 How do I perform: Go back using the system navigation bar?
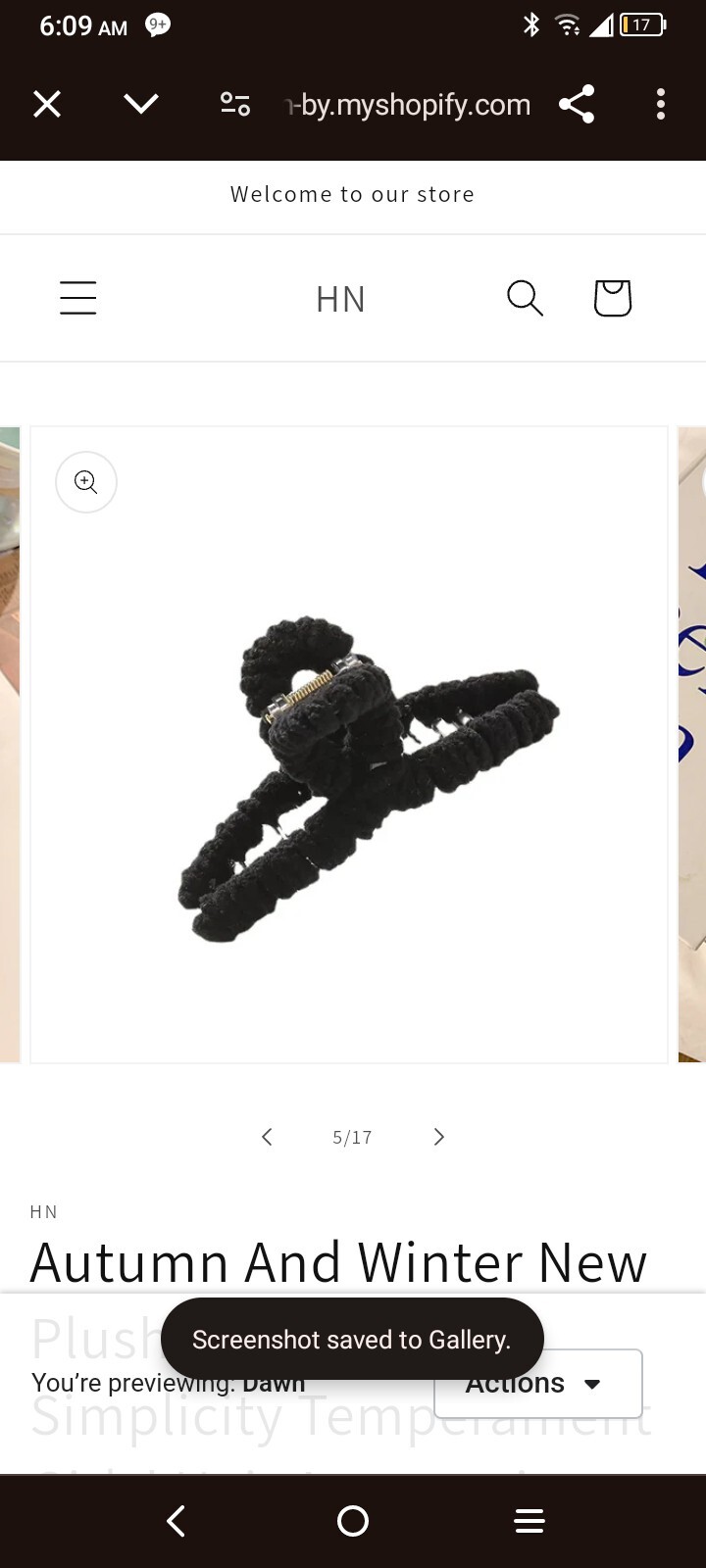[176, 1521]
